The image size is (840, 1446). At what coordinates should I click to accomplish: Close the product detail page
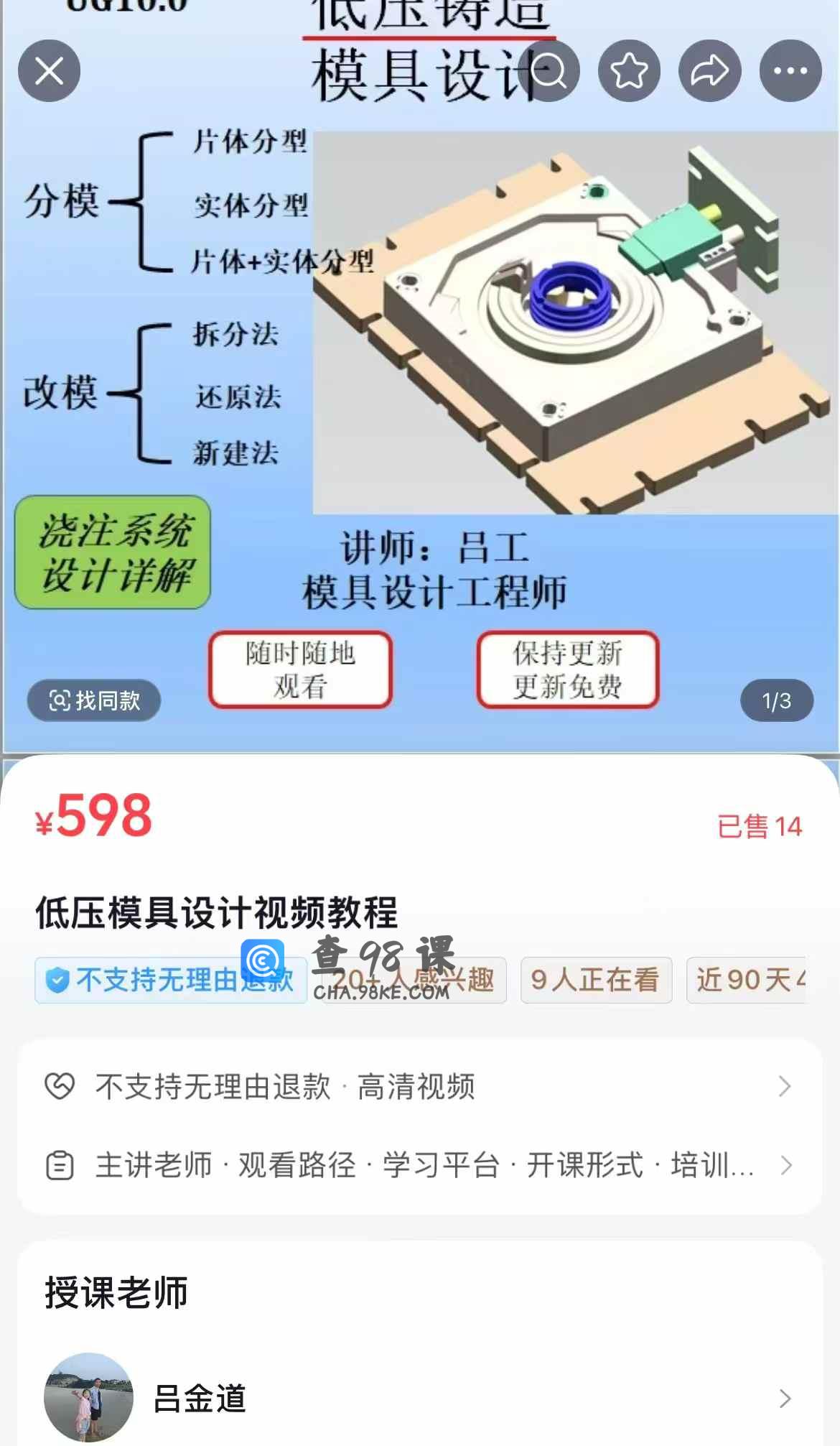(x=49, y=70)
